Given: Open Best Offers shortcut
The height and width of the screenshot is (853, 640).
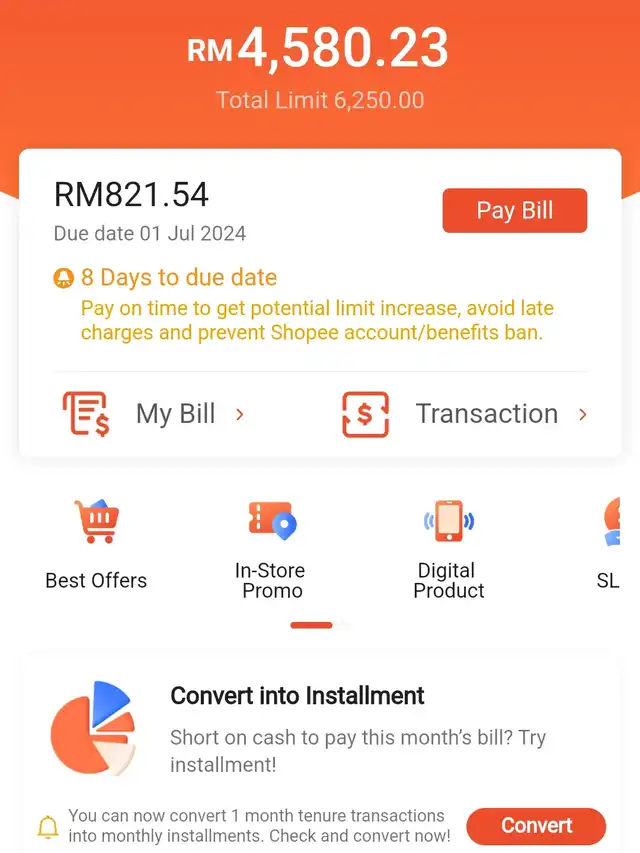Looking at the screenshot, I should (96, 545).
